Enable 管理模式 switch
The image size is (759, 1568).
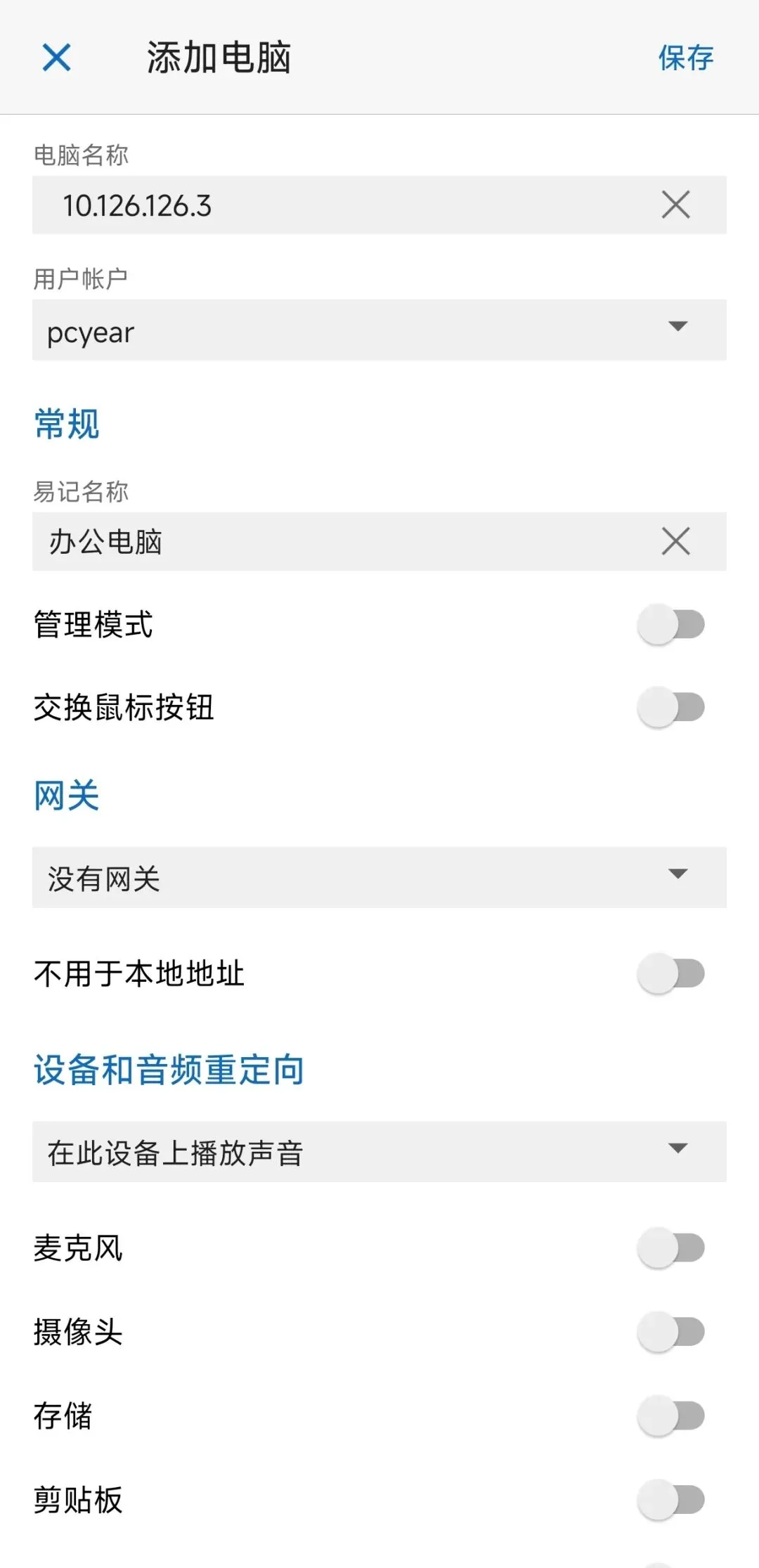(x=671, y=624)
